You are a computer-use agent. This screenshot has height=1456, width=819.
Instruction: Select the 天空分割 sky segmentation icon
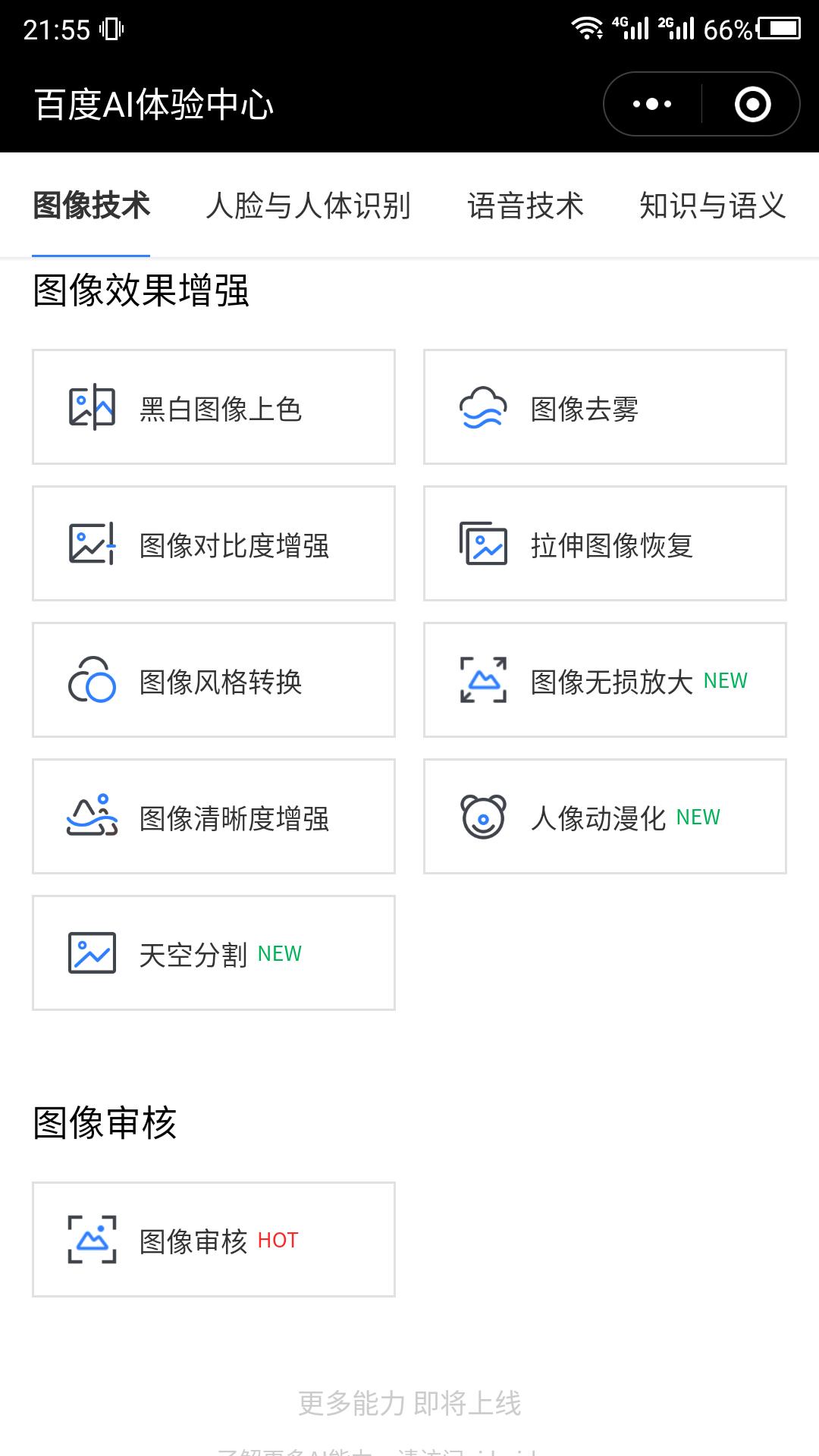tap(90, 952)
